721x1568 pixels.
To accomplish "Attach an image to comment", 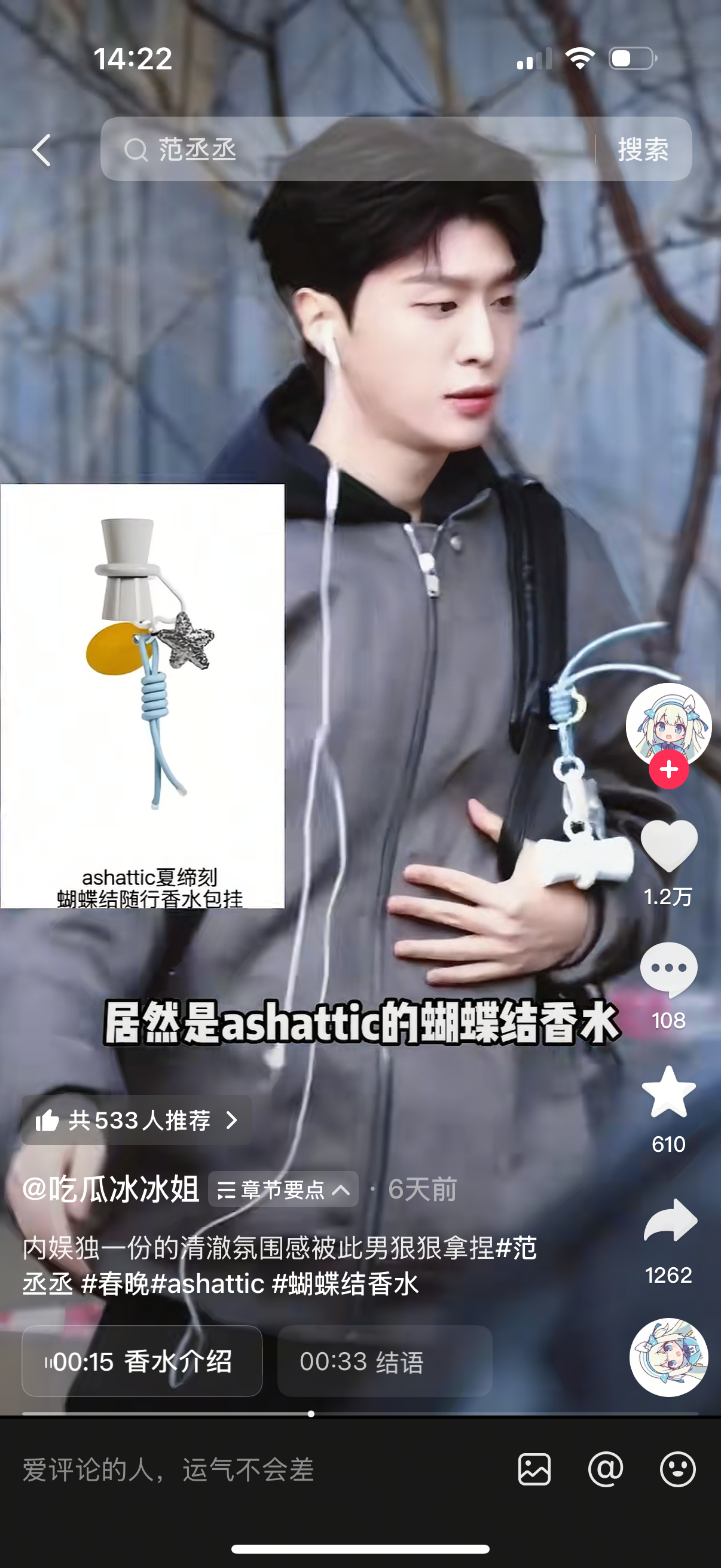I will [534, 1469].
